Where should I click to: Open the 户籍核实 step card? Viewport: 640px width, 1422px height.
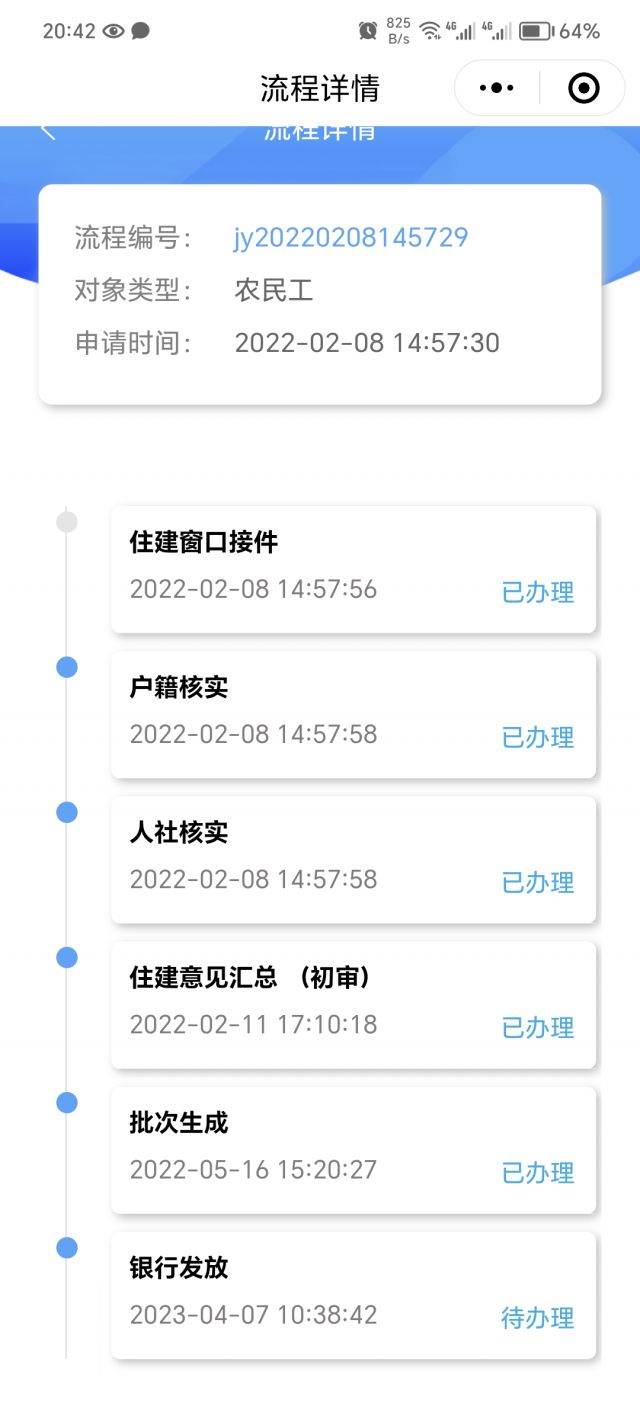pos(353,714)
